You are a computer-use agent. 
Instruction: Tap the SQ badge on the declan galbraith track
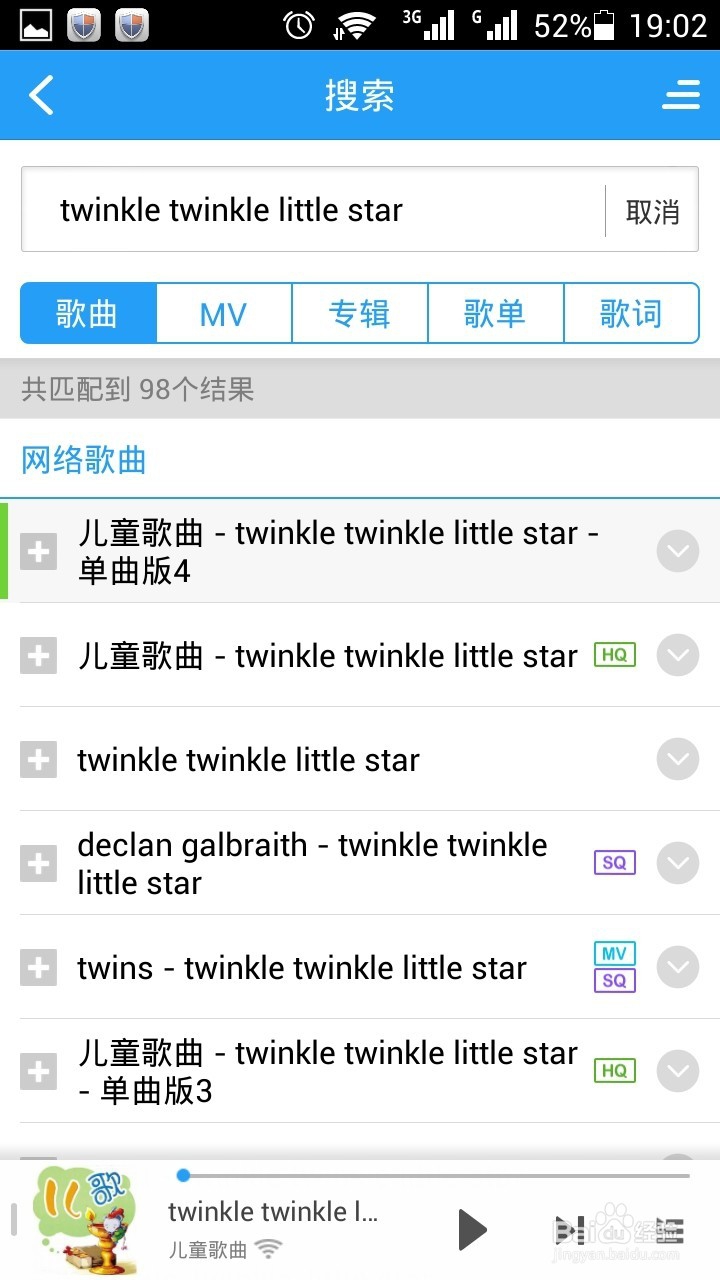click(x=614, y=862)
